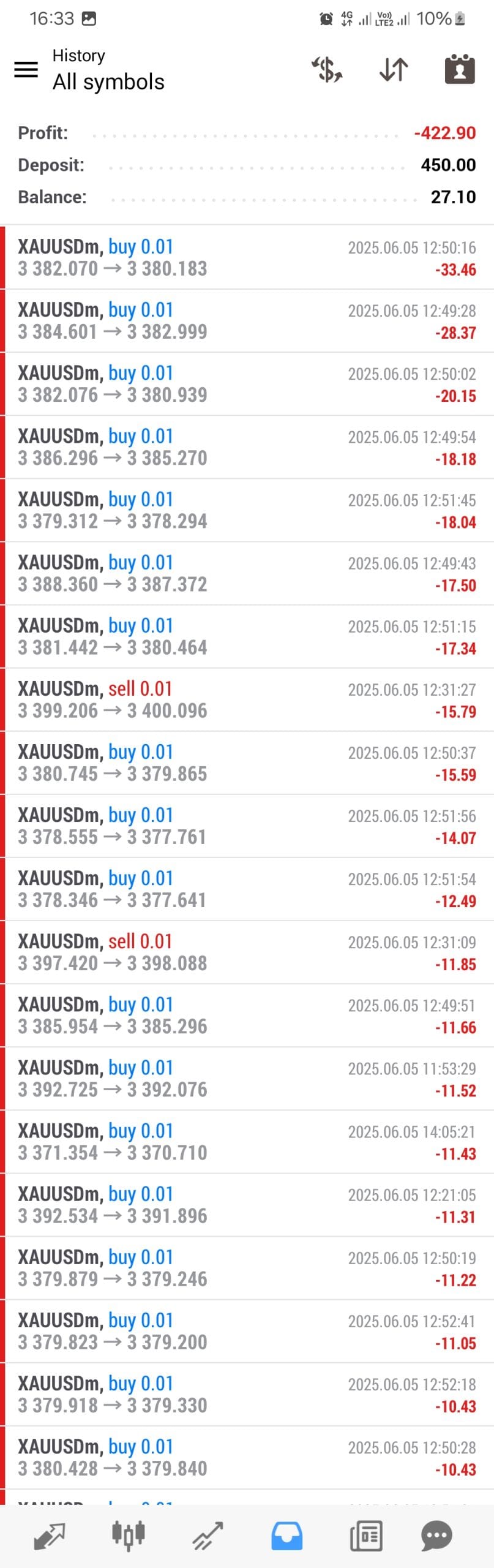Switch to the Chart tab
The height and width of the screenshot is (1568, 494).
(129, 1536)
